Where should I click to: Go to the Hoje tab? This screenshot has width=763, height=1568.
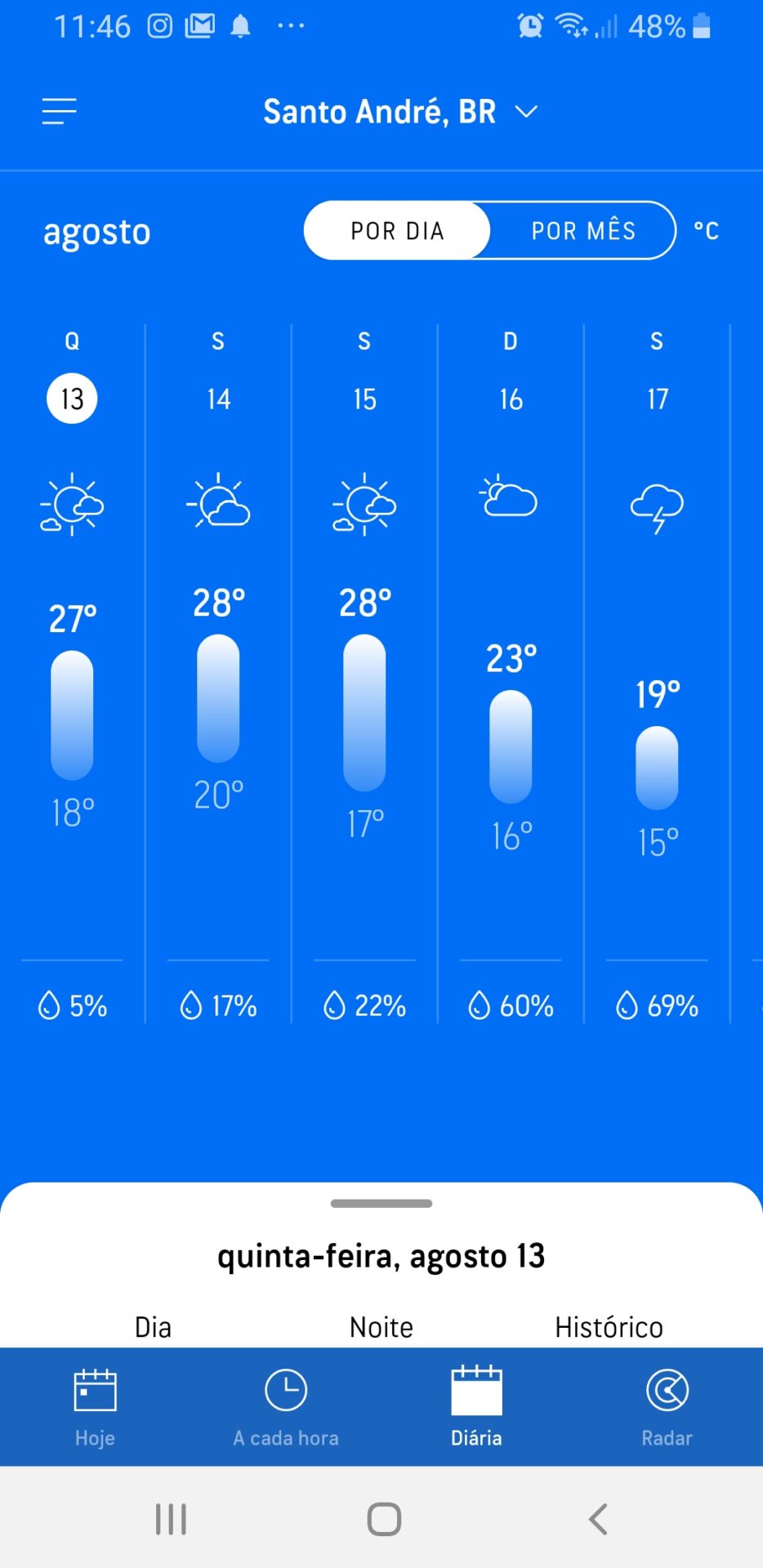pos(95,1407)
